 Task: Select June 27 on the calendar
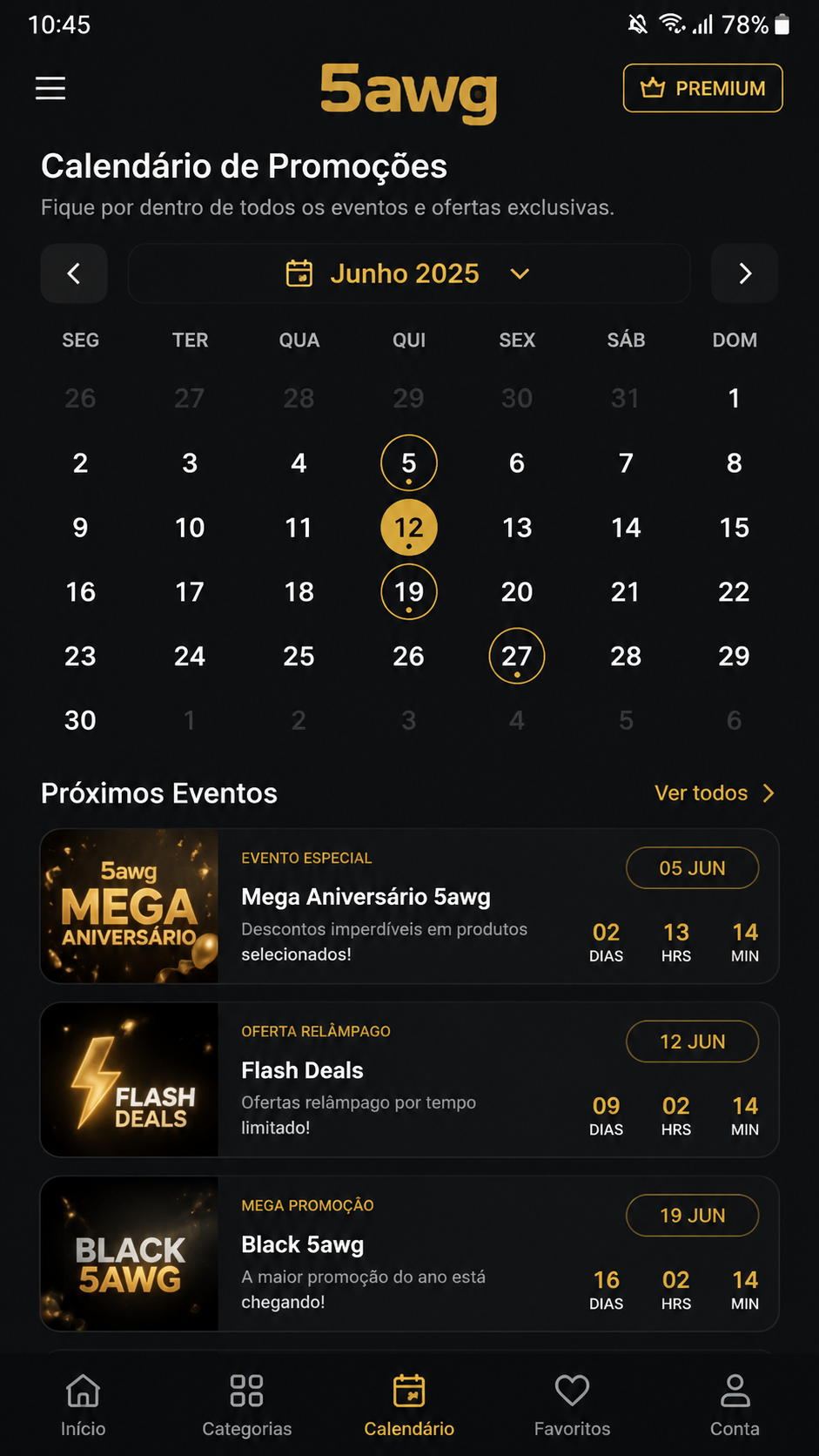pos(517,656)
